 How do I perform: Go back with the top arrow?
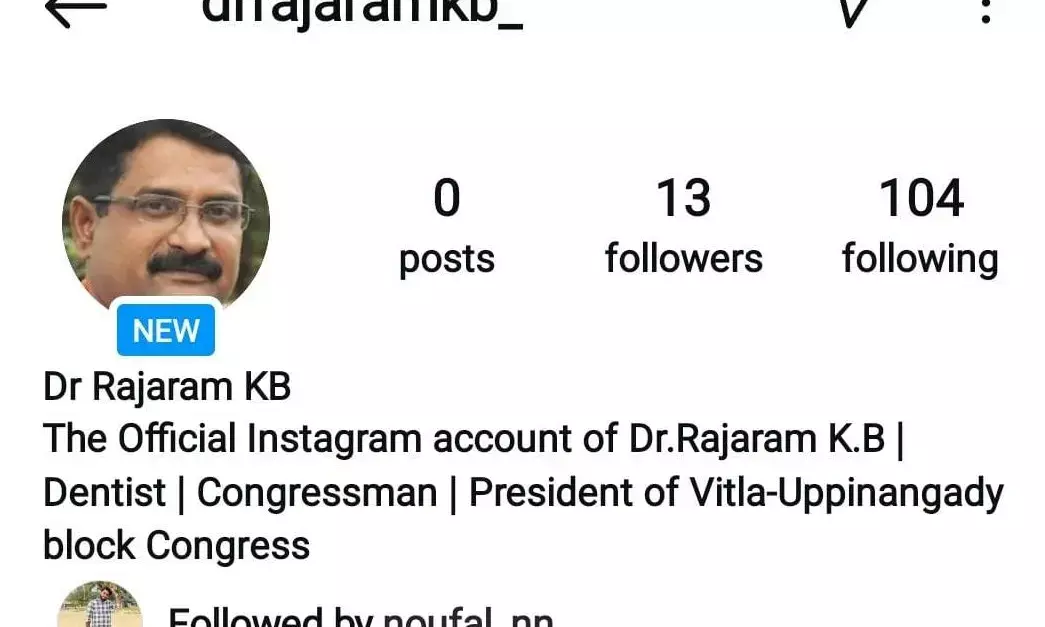[x=75, y=10]
